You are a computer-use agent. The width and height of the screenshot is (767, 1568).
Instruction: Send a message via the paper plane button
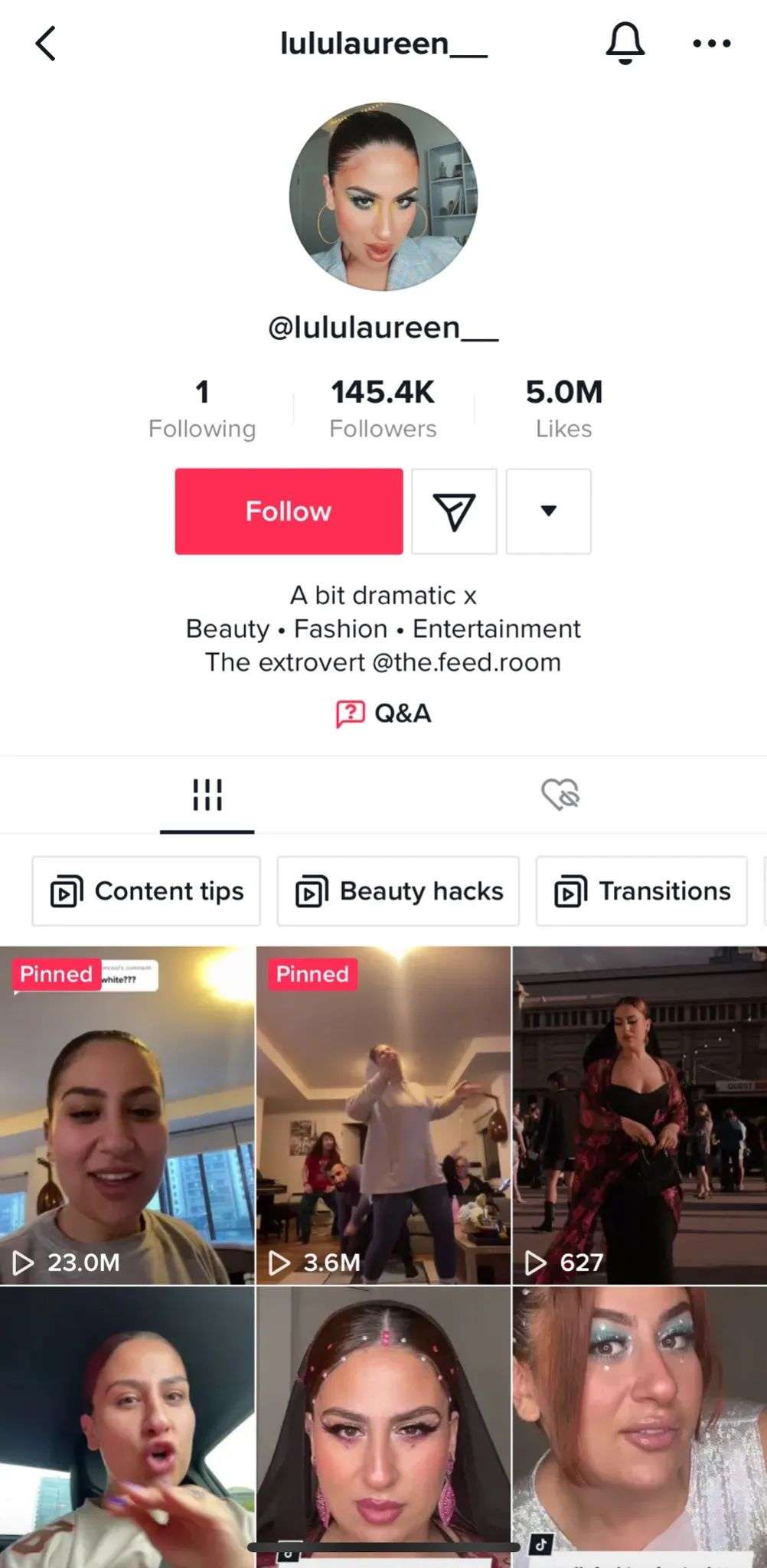click(454, 511)
